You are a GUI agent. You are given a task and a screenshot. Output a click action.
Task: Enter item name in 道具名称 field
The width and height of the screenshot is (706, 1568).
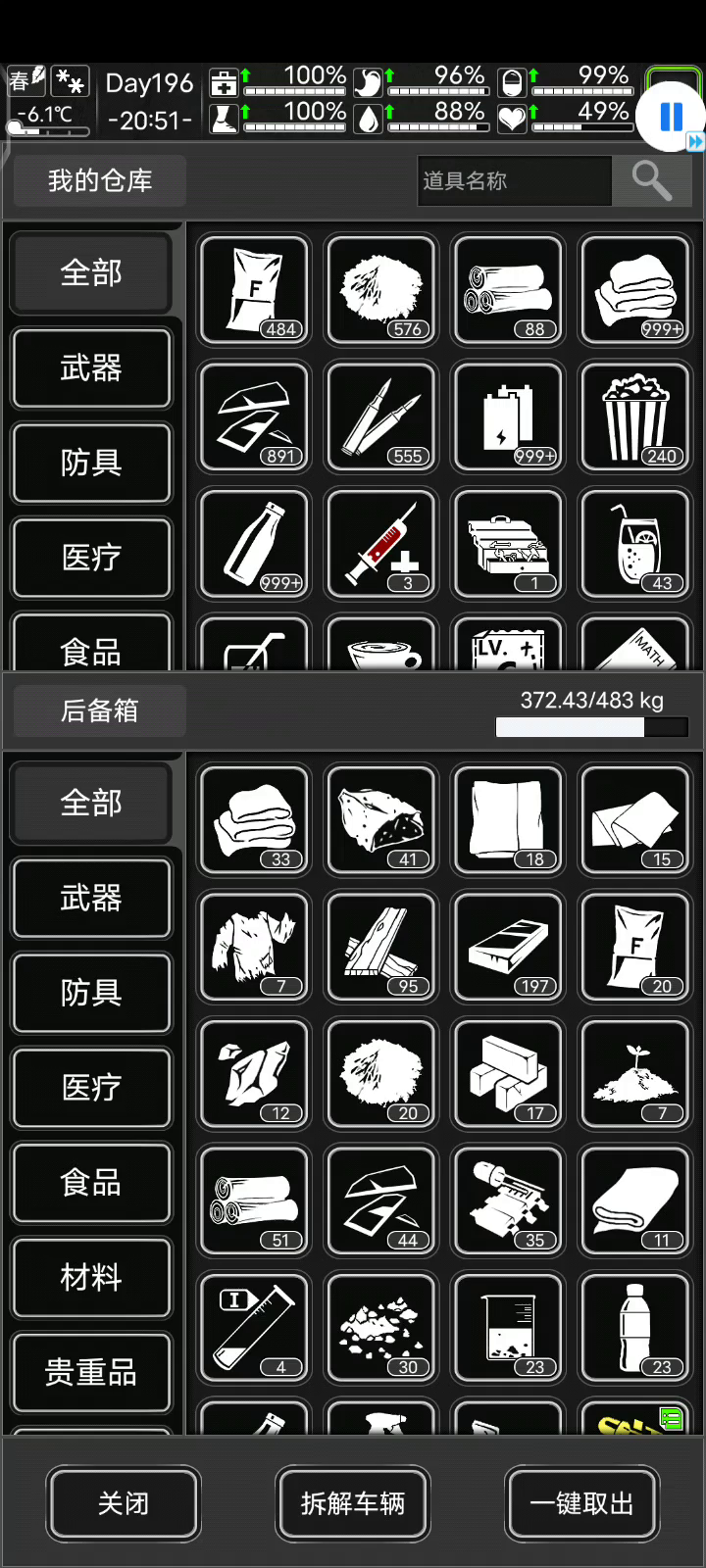pos(514,180)
